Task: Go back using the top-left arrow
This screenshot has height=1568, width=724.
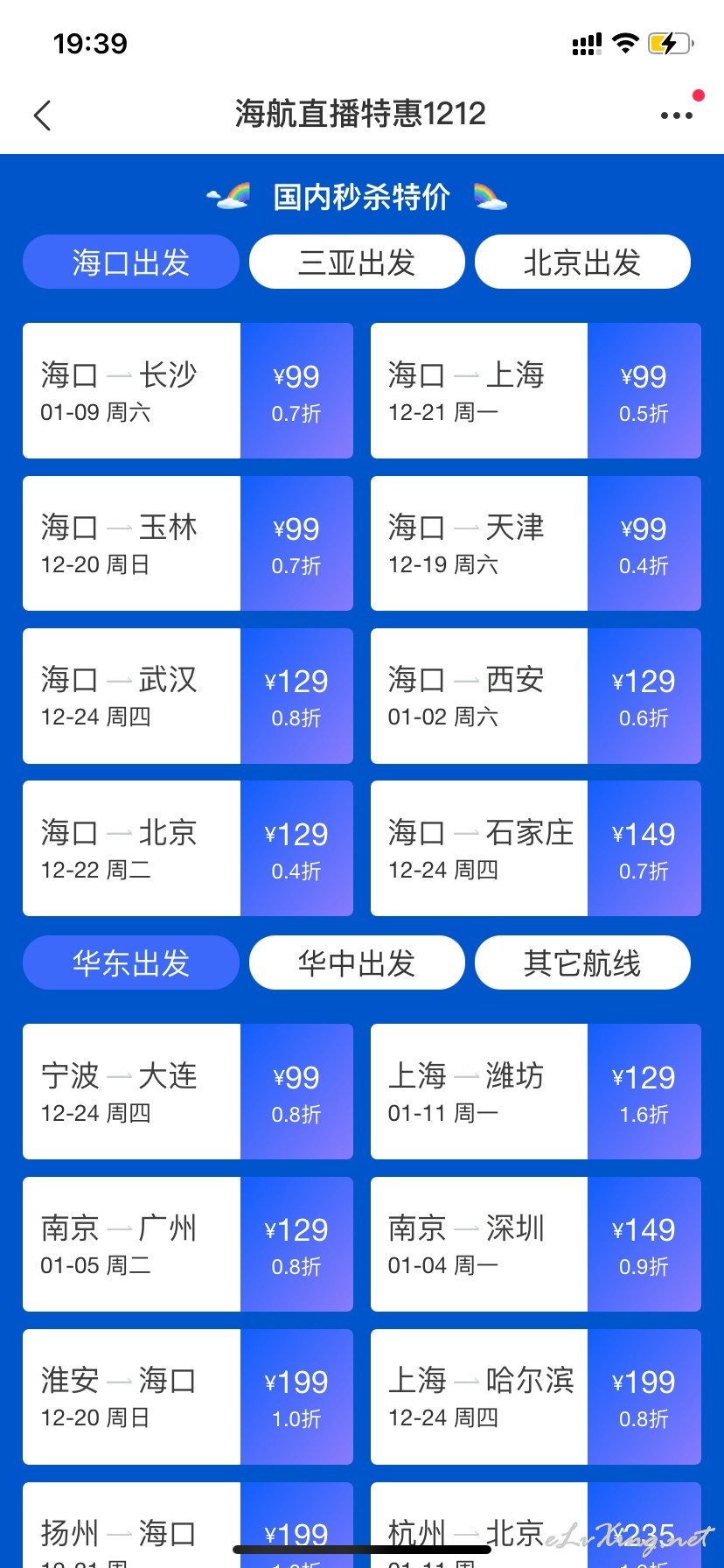Action: click(42, 115)
